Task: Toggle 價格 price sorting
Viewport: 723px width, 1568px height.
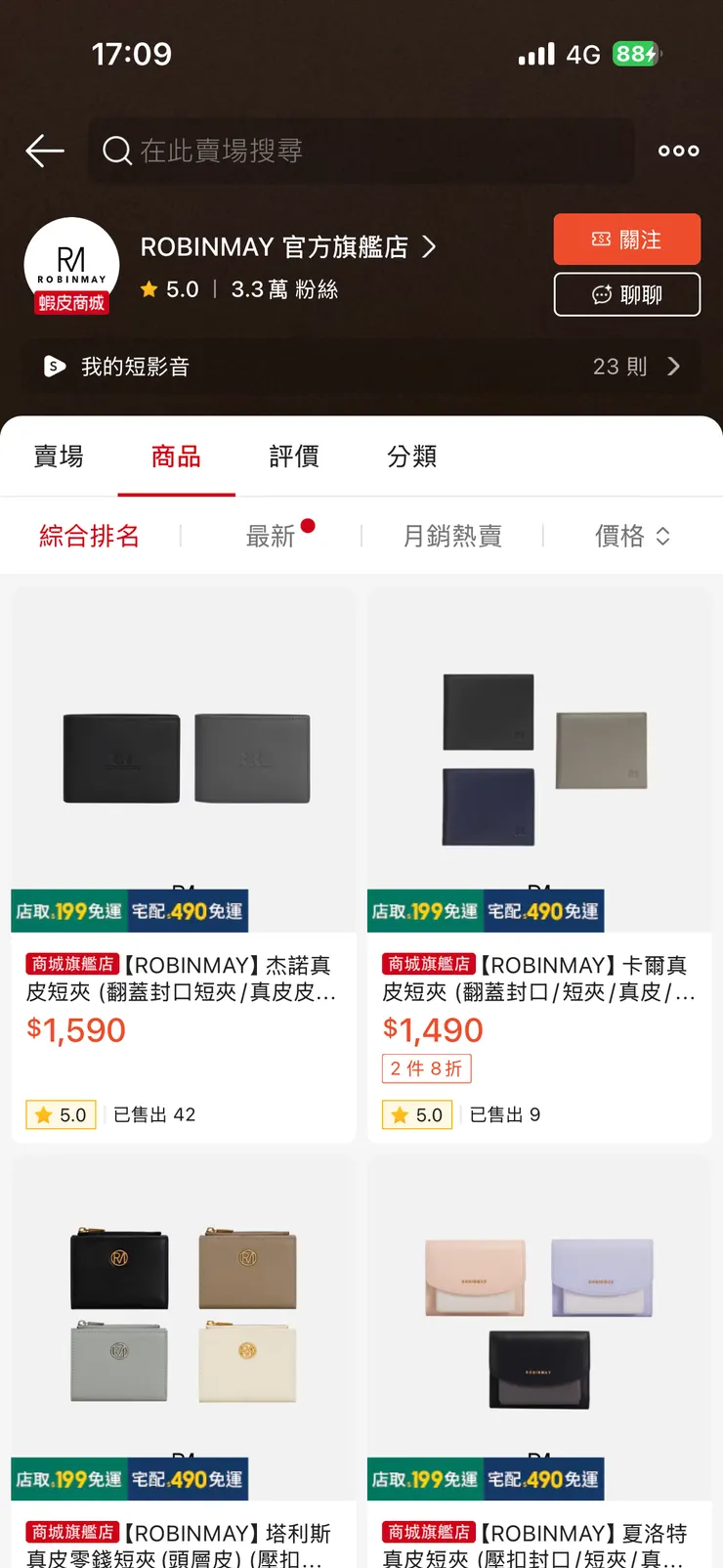Action: pos(632,536)
